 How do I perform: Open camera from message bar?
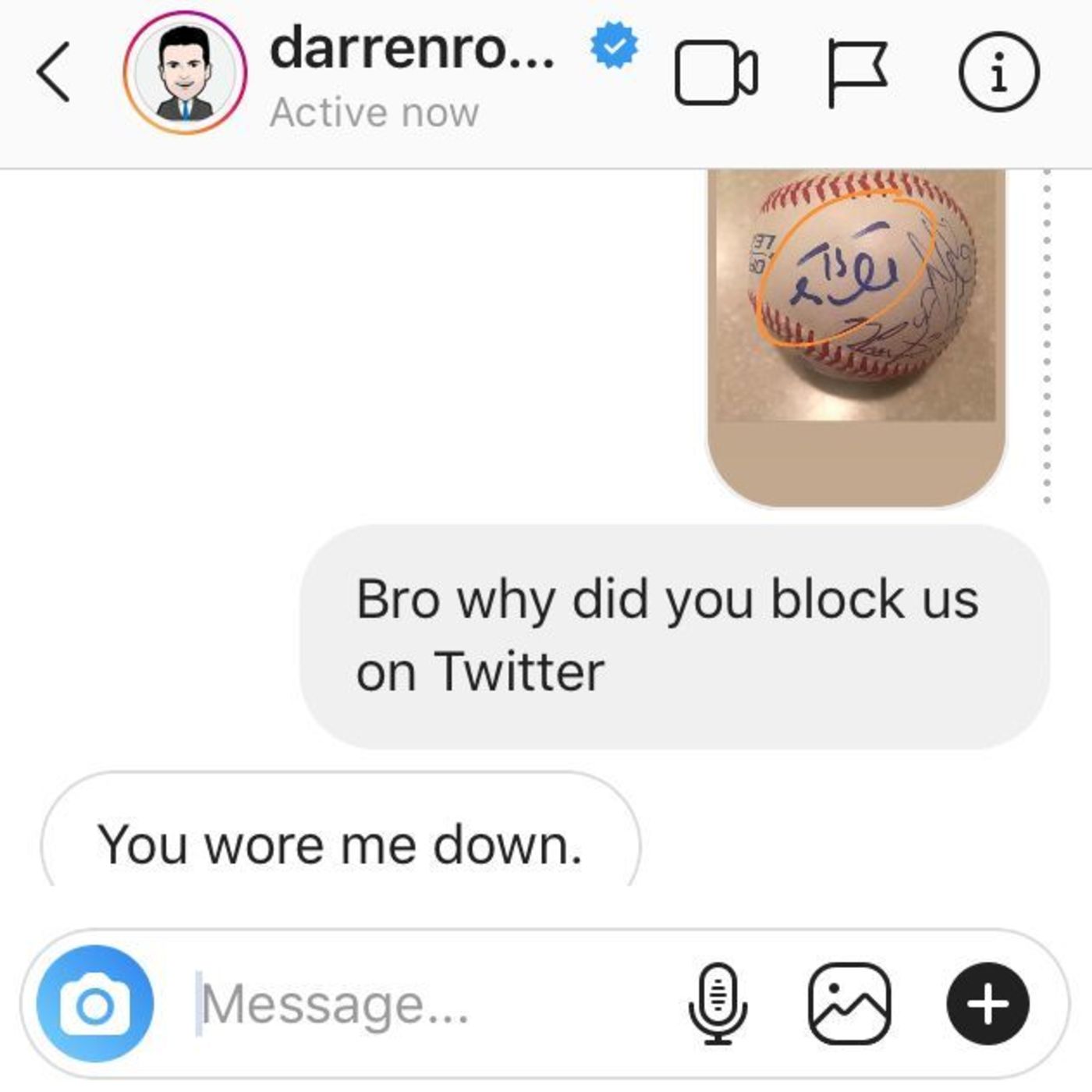95,1004
